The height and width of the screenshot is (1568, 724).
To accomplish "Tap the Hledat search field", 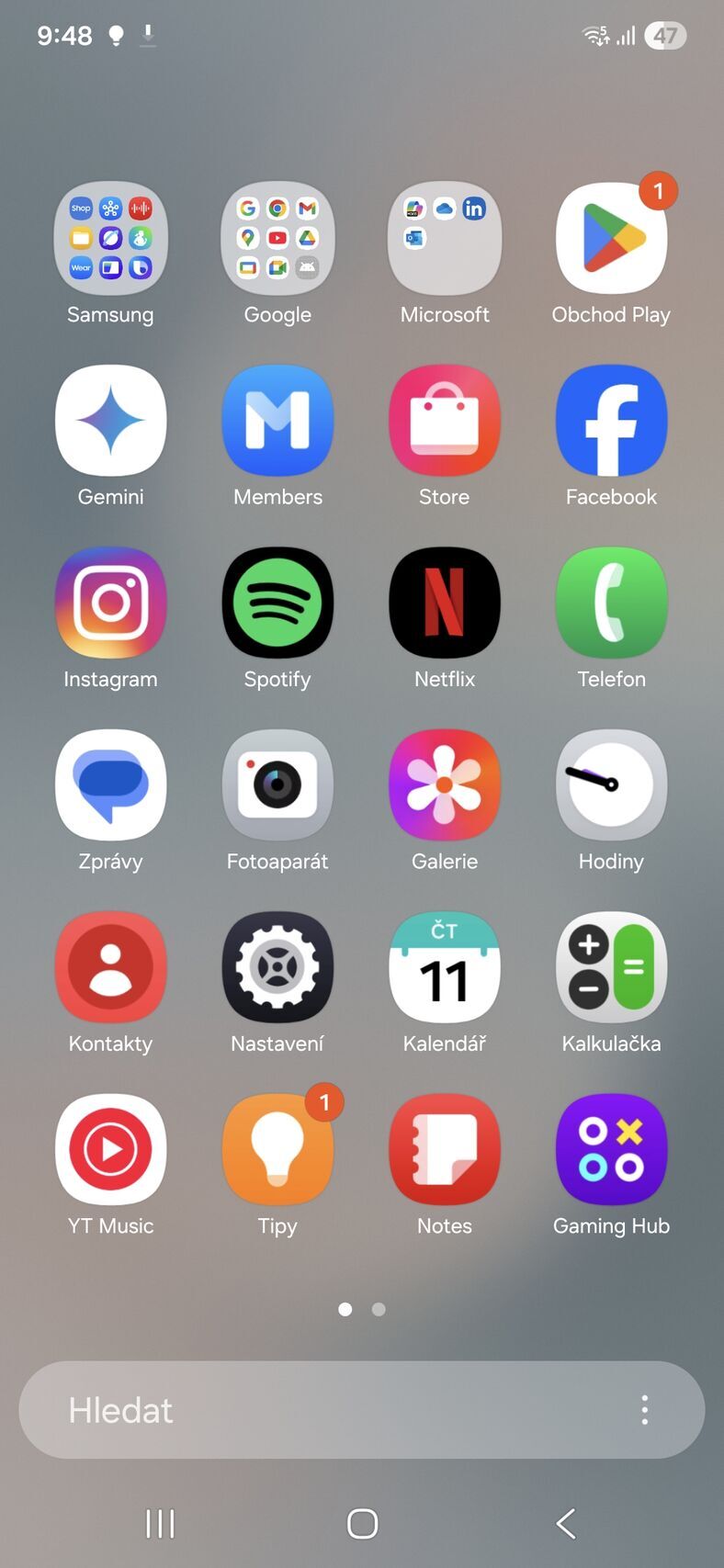I will (x=322, y=1410).
